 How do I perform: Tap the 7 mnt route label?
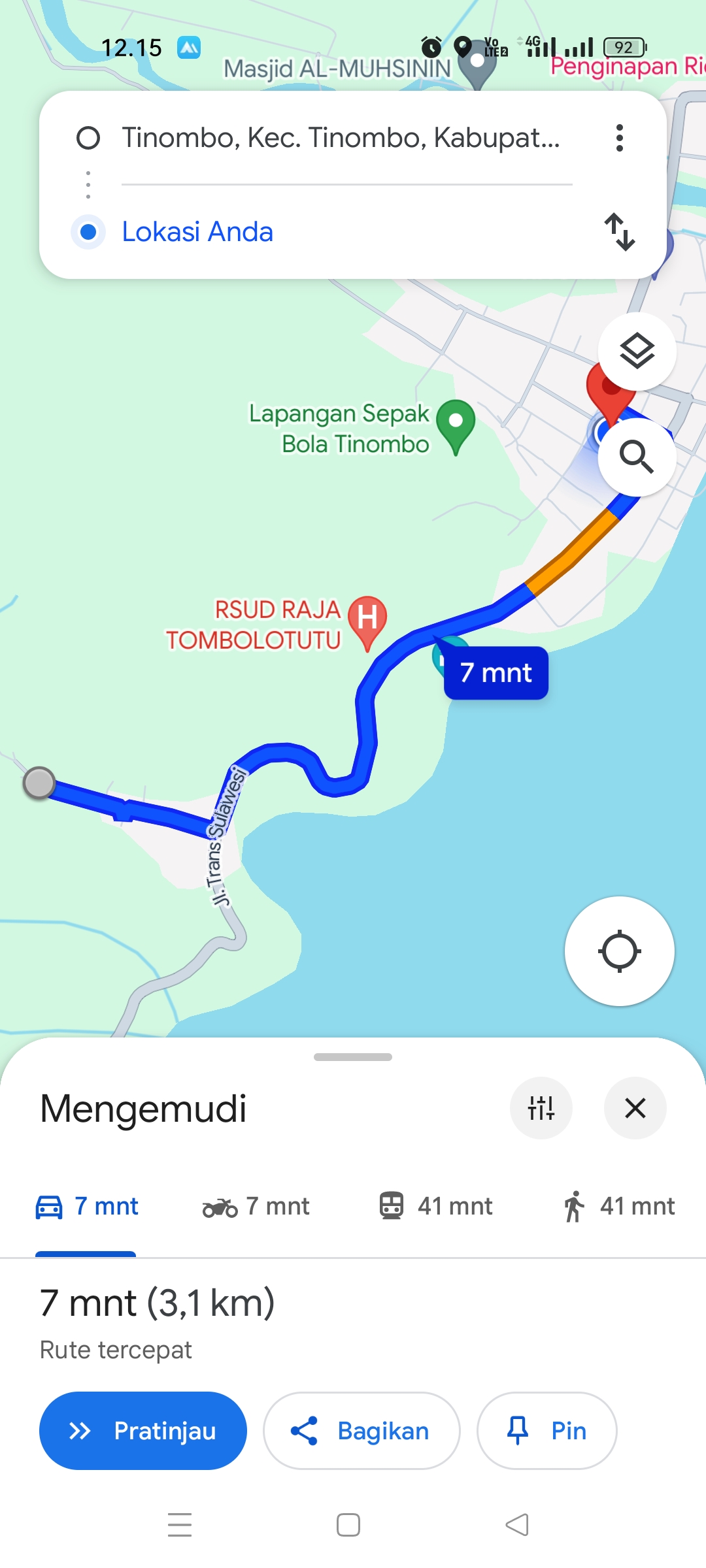[x=496, y=673]
